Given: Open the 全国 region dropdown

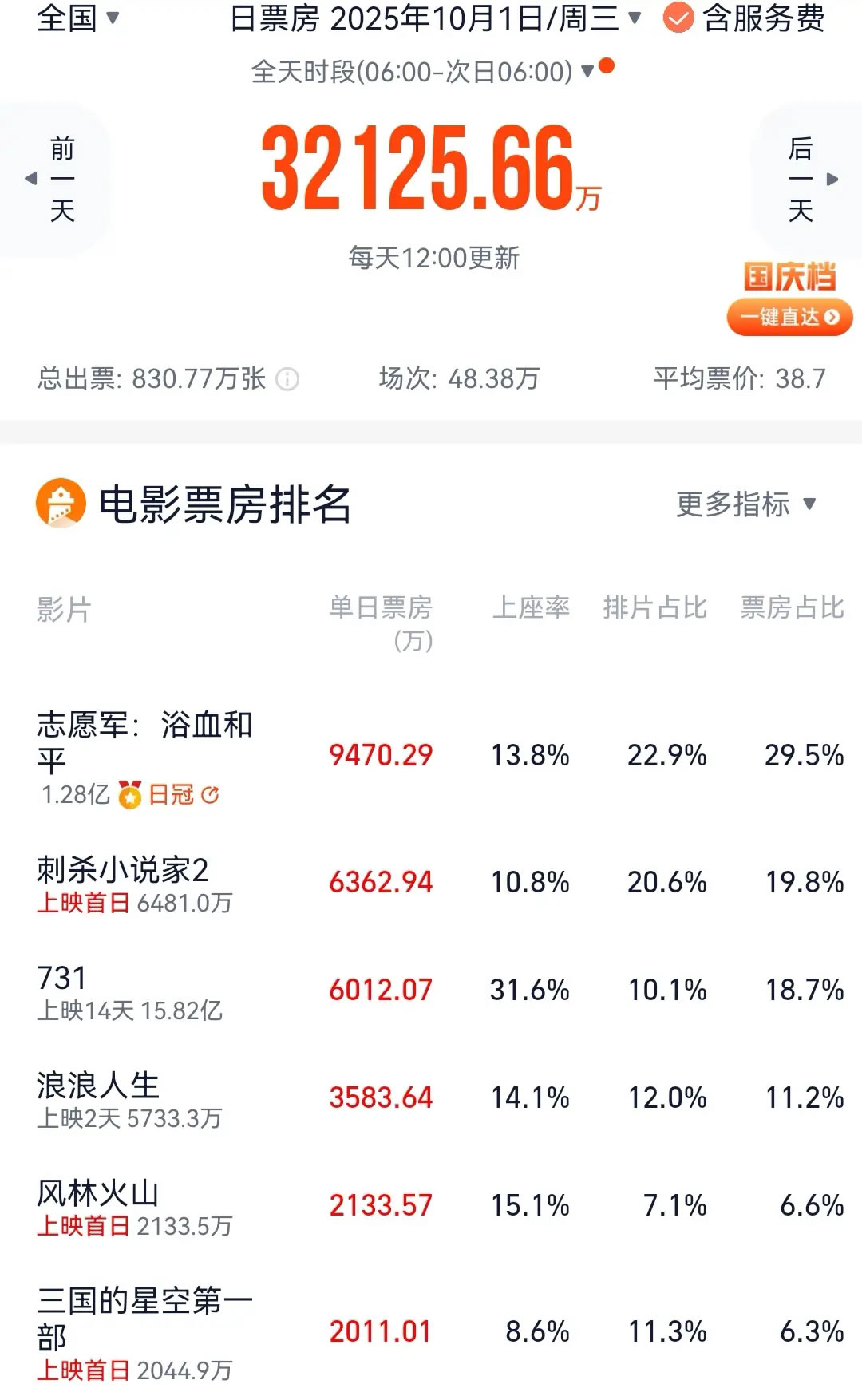Looking at the screenshot, I should [77, 18].
